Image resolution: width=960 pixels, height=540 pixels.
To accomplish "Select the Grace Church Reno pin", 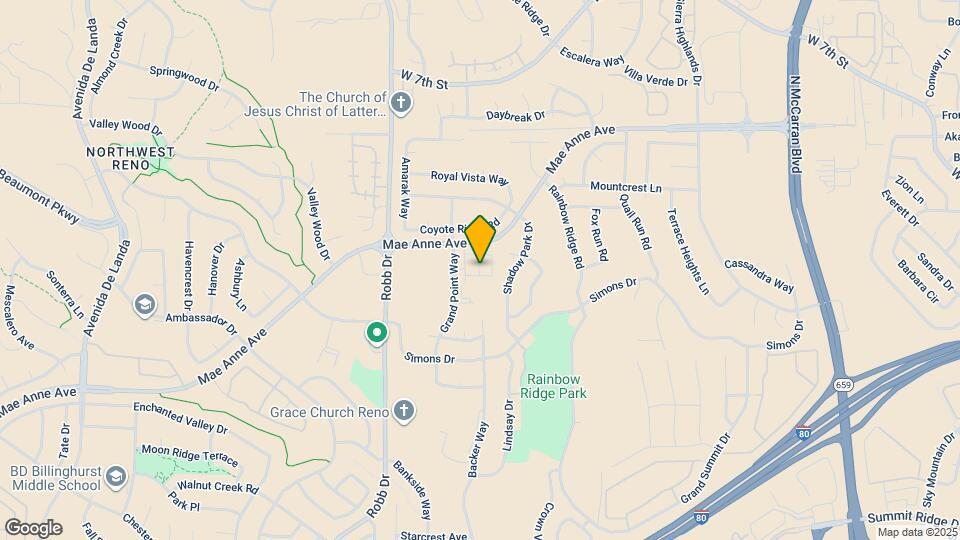I will click(x=403, y=411).
